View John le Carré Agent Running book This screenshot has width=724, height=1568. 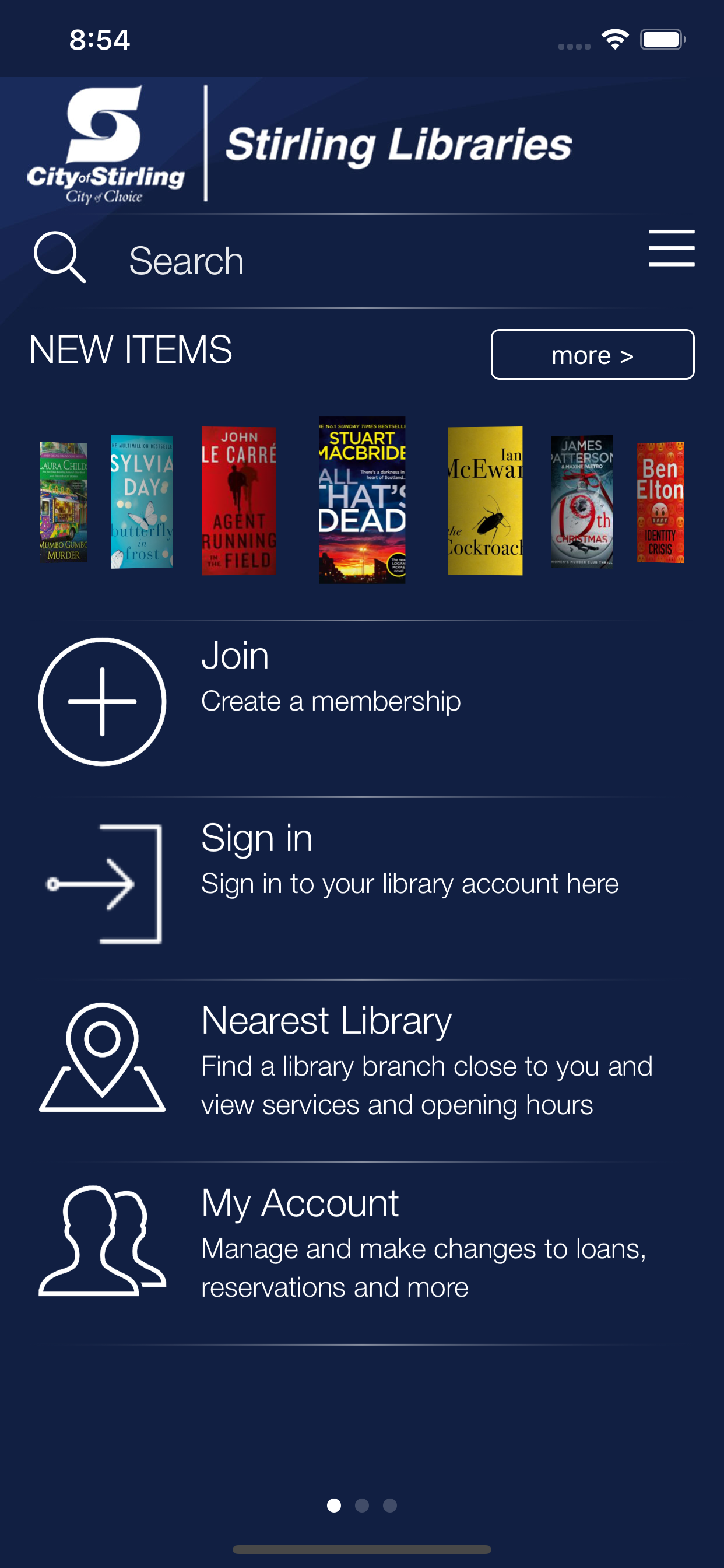pos(238,501)
